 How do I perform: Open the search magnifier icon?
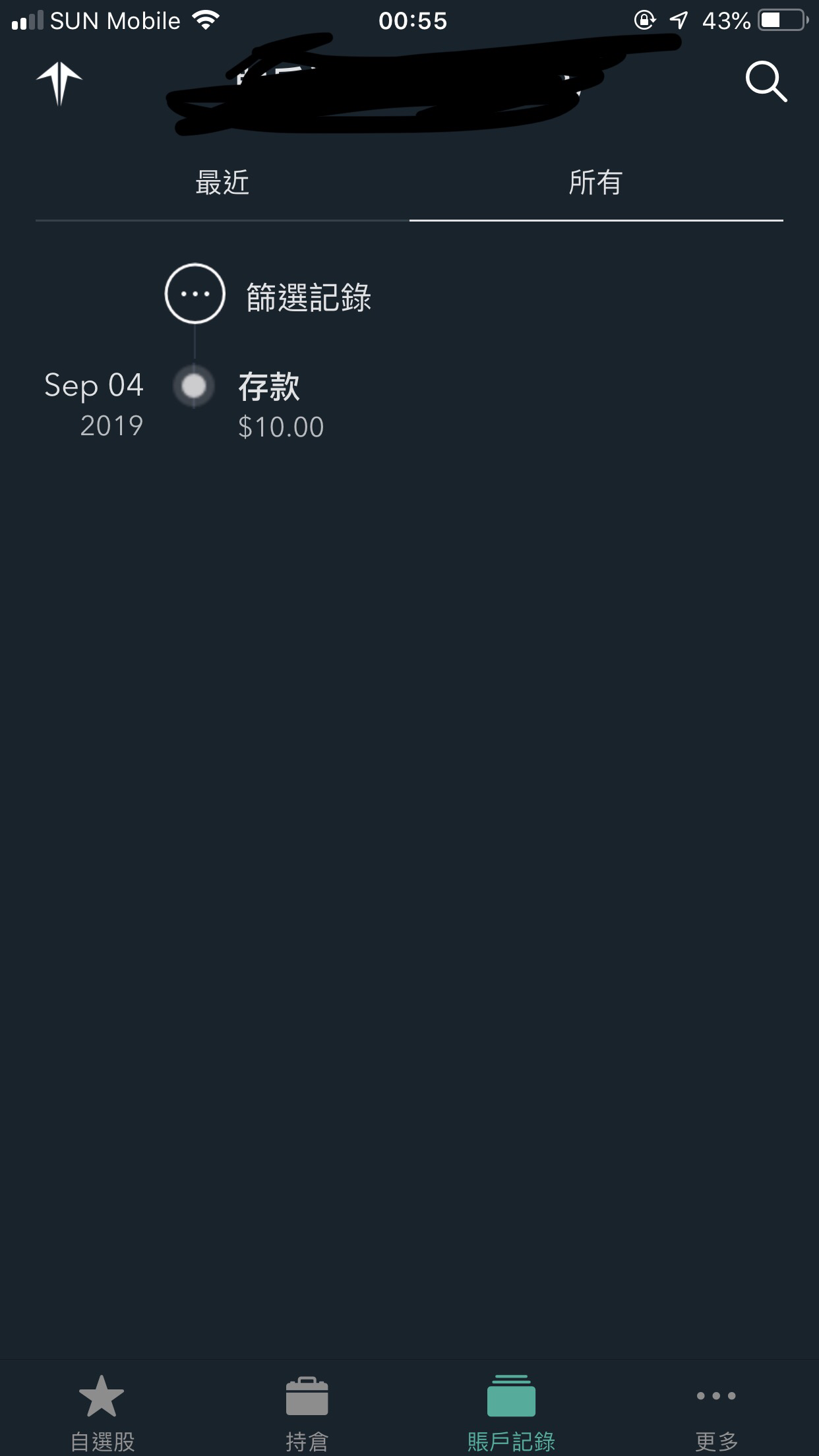(x=766, y=82)
